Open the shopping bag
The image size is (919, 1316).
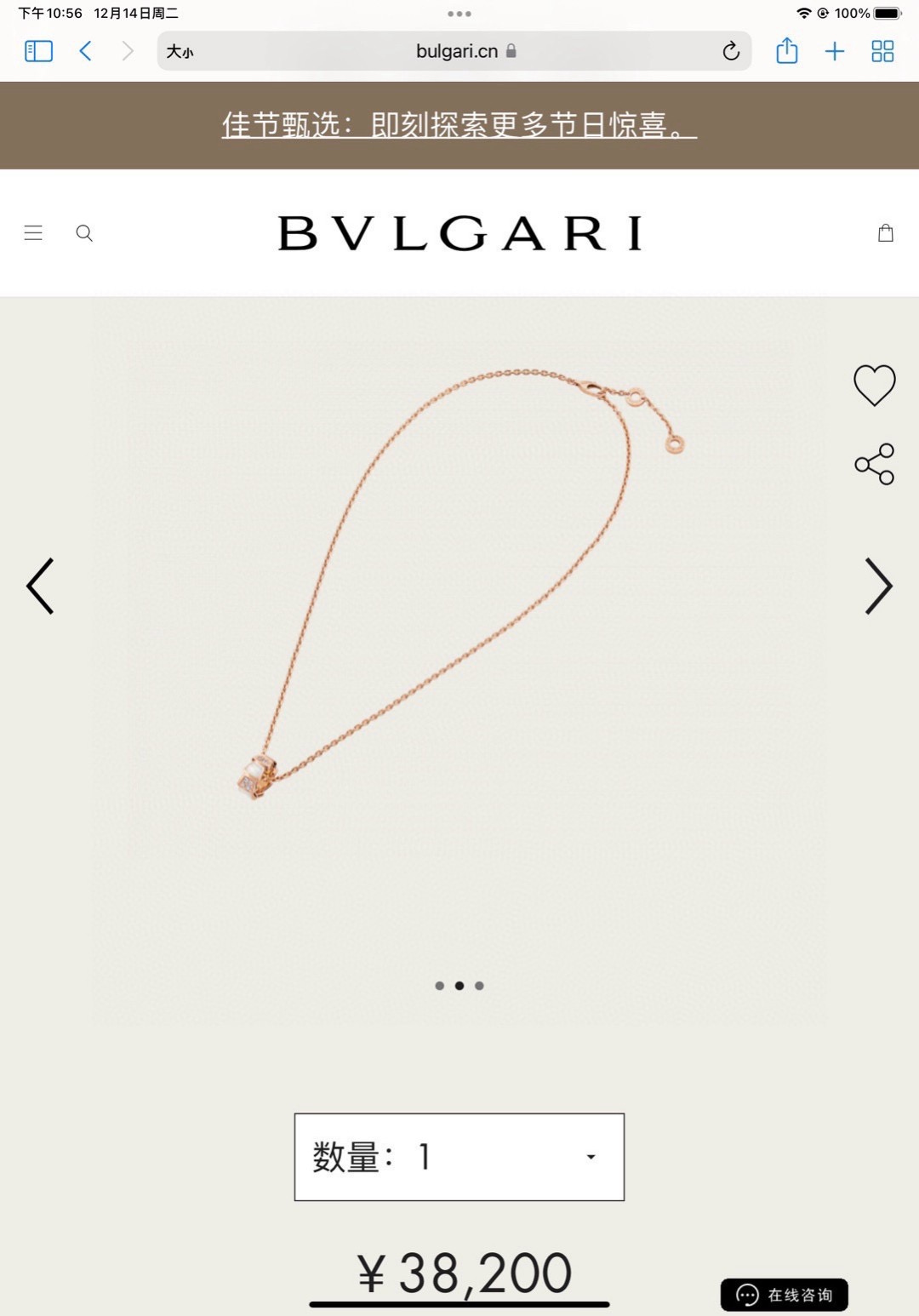tap(885, 232)
